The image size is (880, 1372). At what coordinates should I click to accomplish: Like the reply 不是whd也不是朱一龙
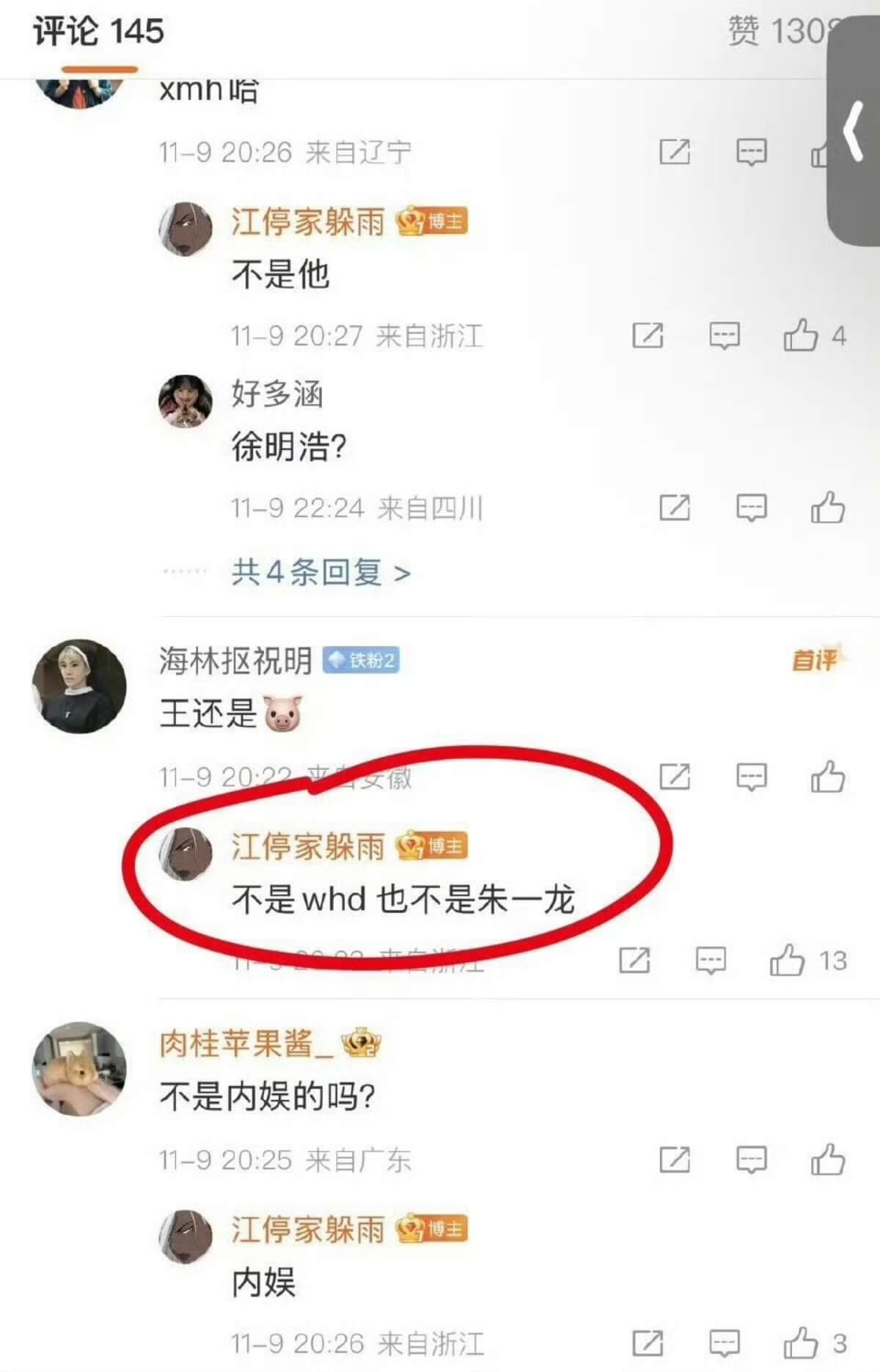788,960
